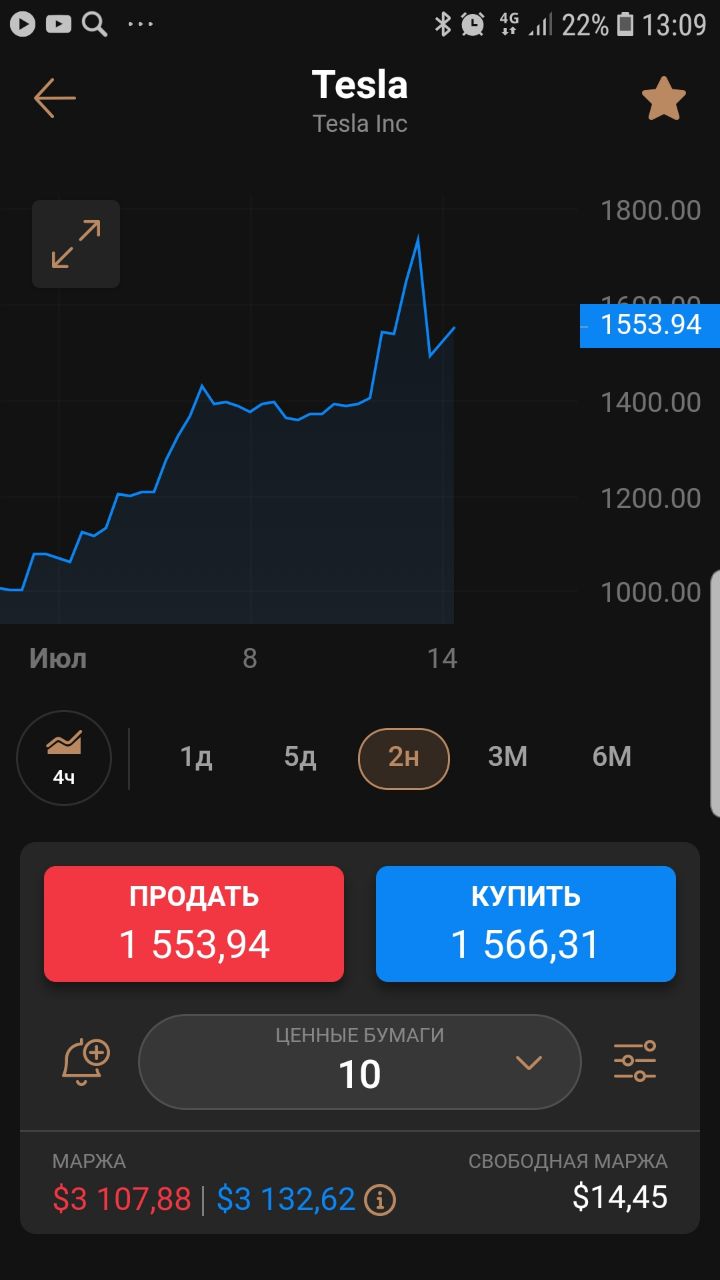Go back using the arrow icon

coord(55,98)
